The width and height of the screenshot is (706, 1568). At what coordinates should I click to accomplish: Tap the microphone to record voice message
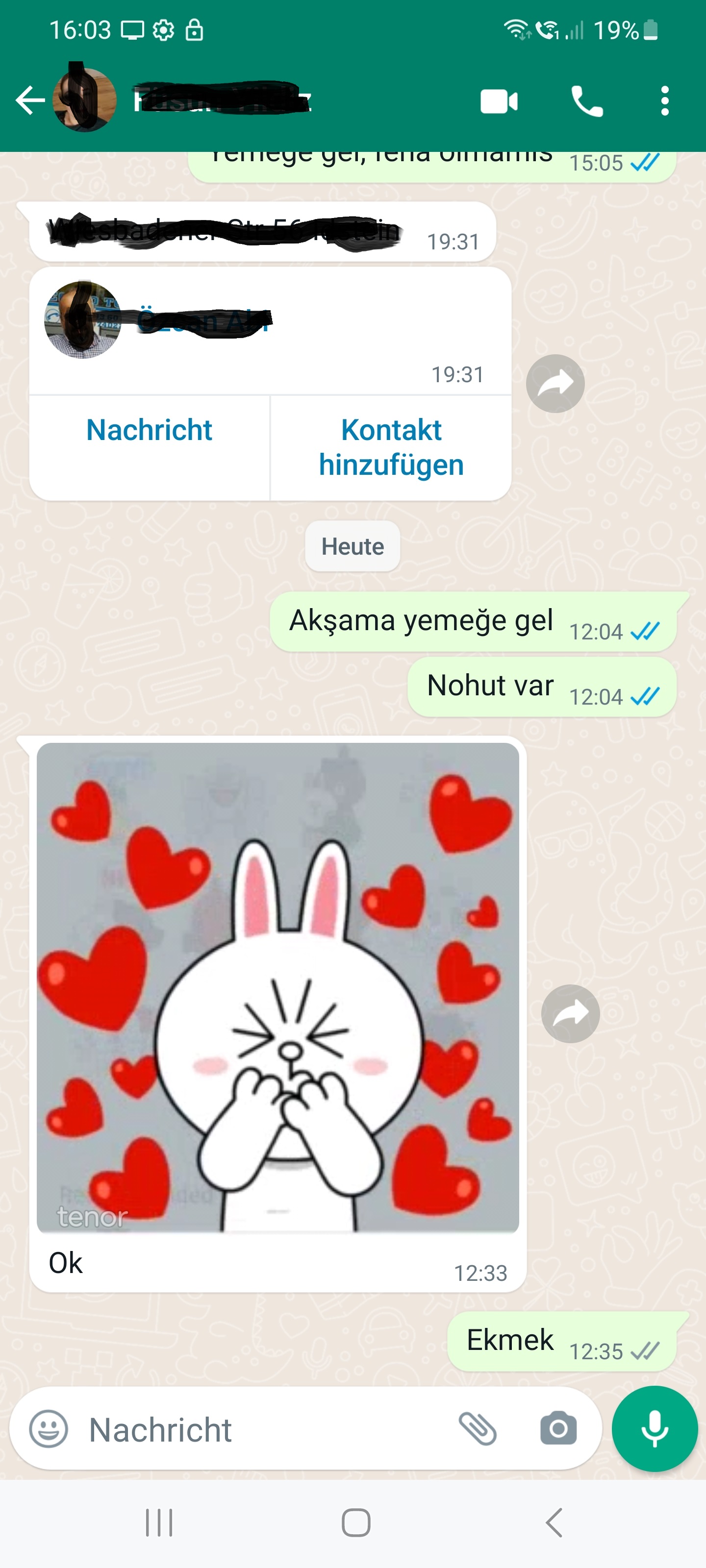654,1429
